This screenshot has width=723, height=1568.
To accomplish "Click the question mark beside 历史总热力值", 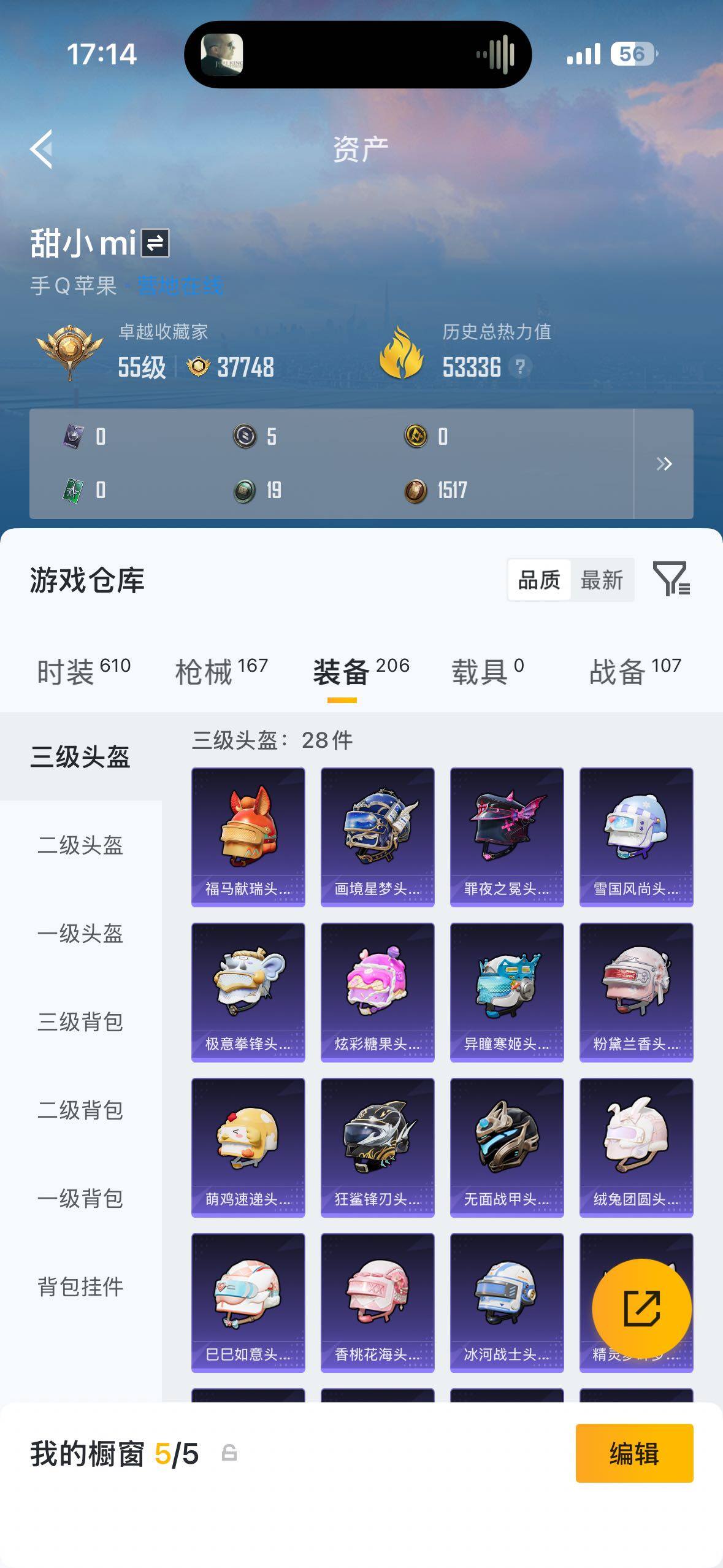I will pos(520,367).
